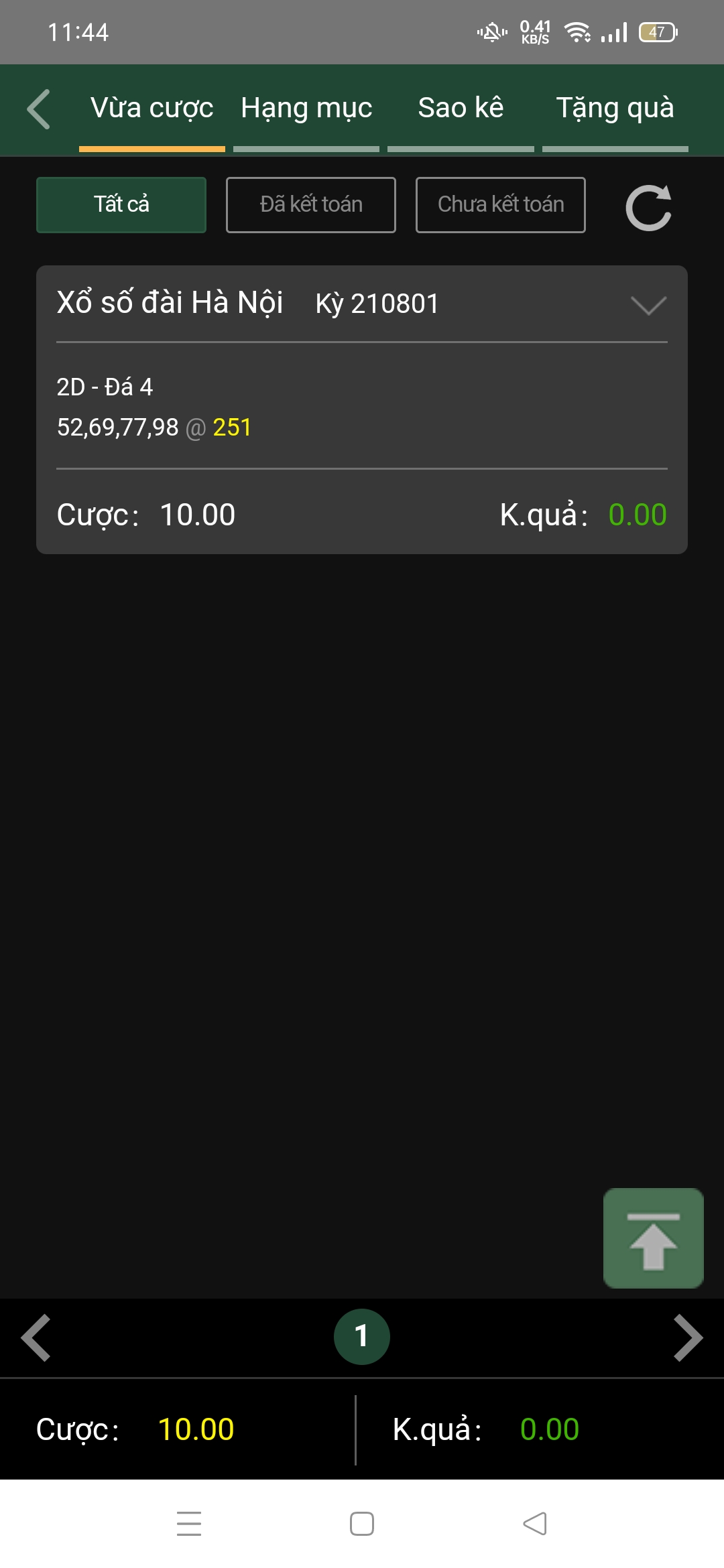Select the Vừa cược tab
Screen dimensions: 724x1568
[x=152, y=109]
